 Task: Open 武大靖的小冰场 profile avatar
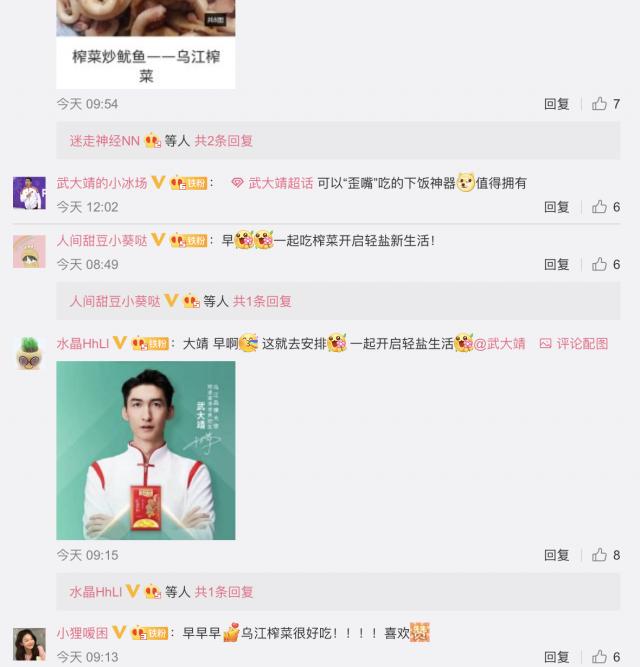[29, 193]
